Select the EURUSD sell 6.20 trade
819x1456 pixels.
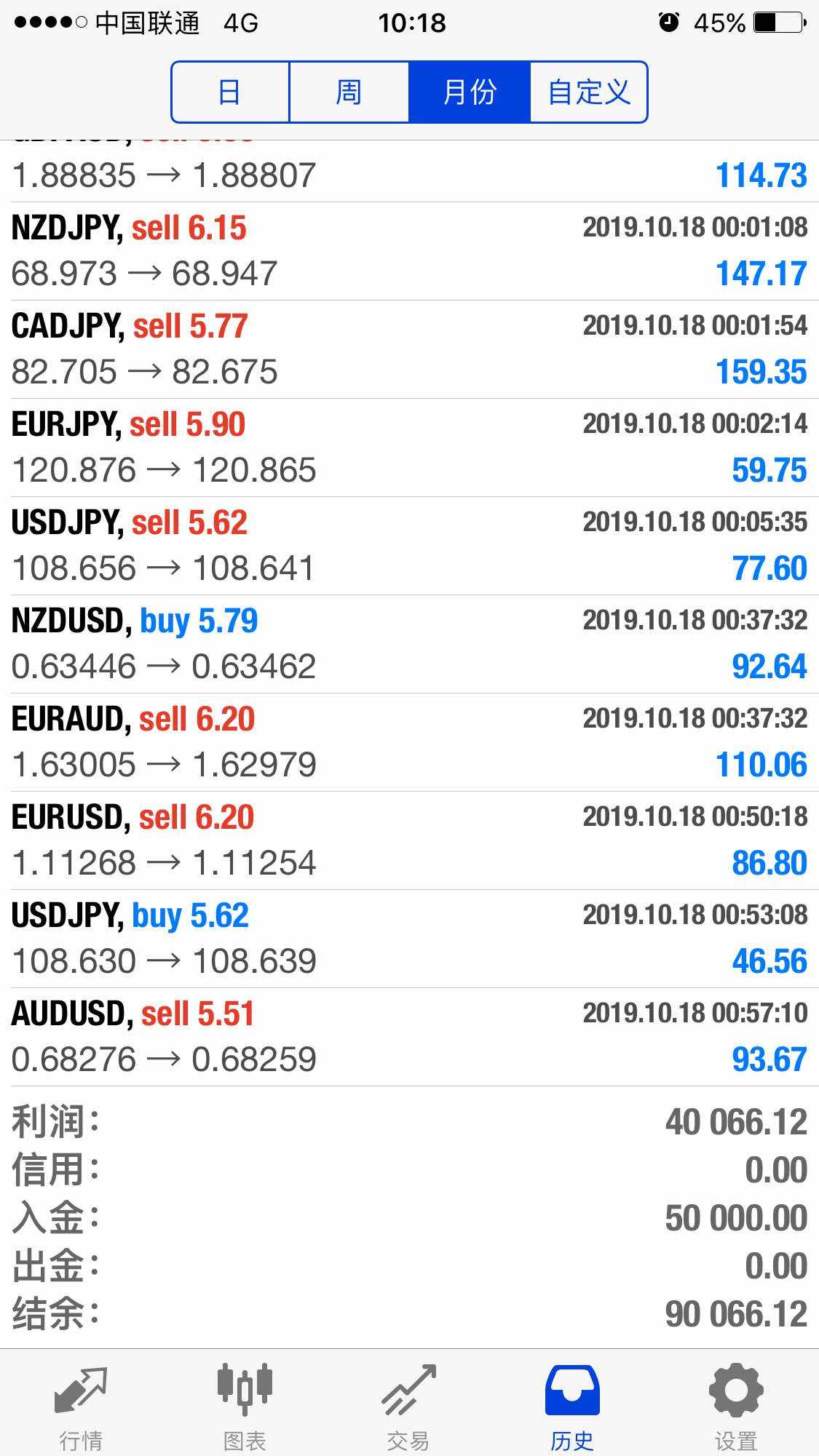(409, 840)
